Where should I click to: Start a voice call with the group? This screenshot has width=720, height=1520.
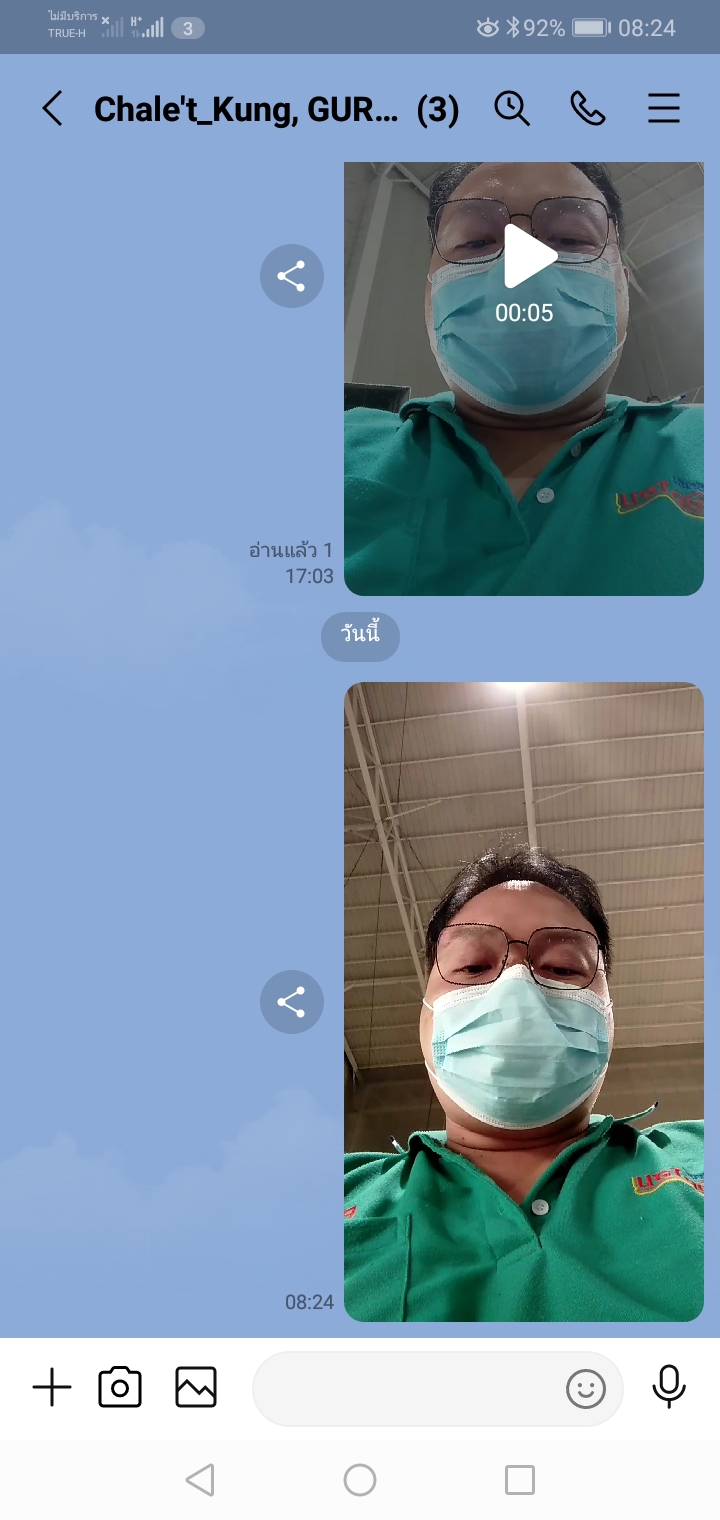(587, 108)
